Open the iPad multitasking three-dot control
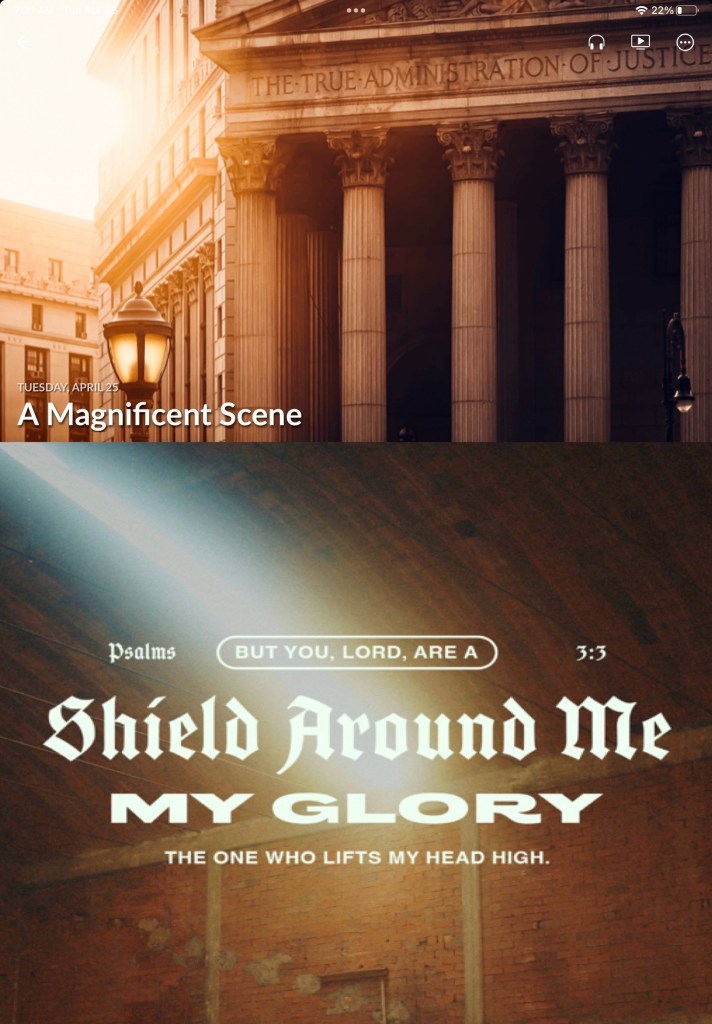 (356, 10)
